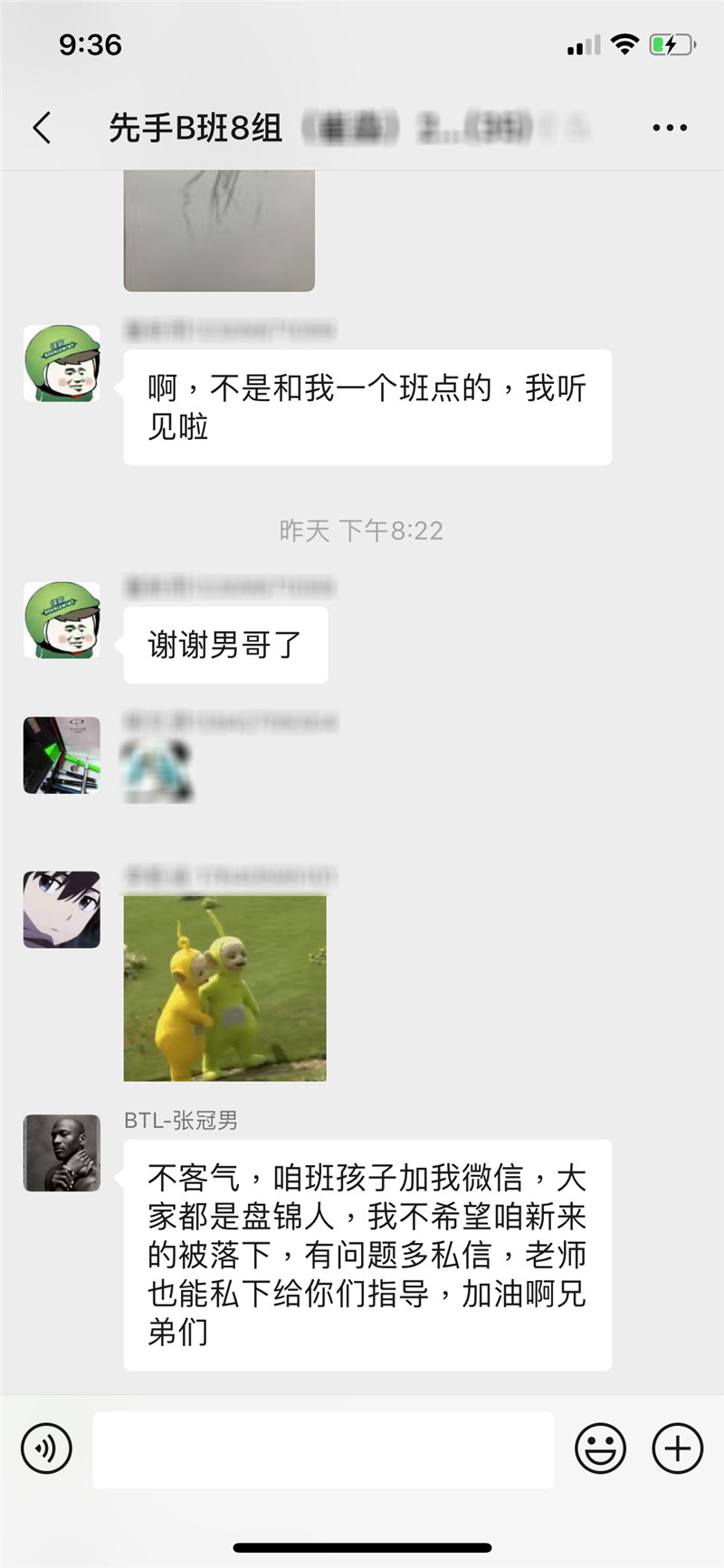Open the emoji sticker panel
The image size is (724, 1568).
point(600,1448)
